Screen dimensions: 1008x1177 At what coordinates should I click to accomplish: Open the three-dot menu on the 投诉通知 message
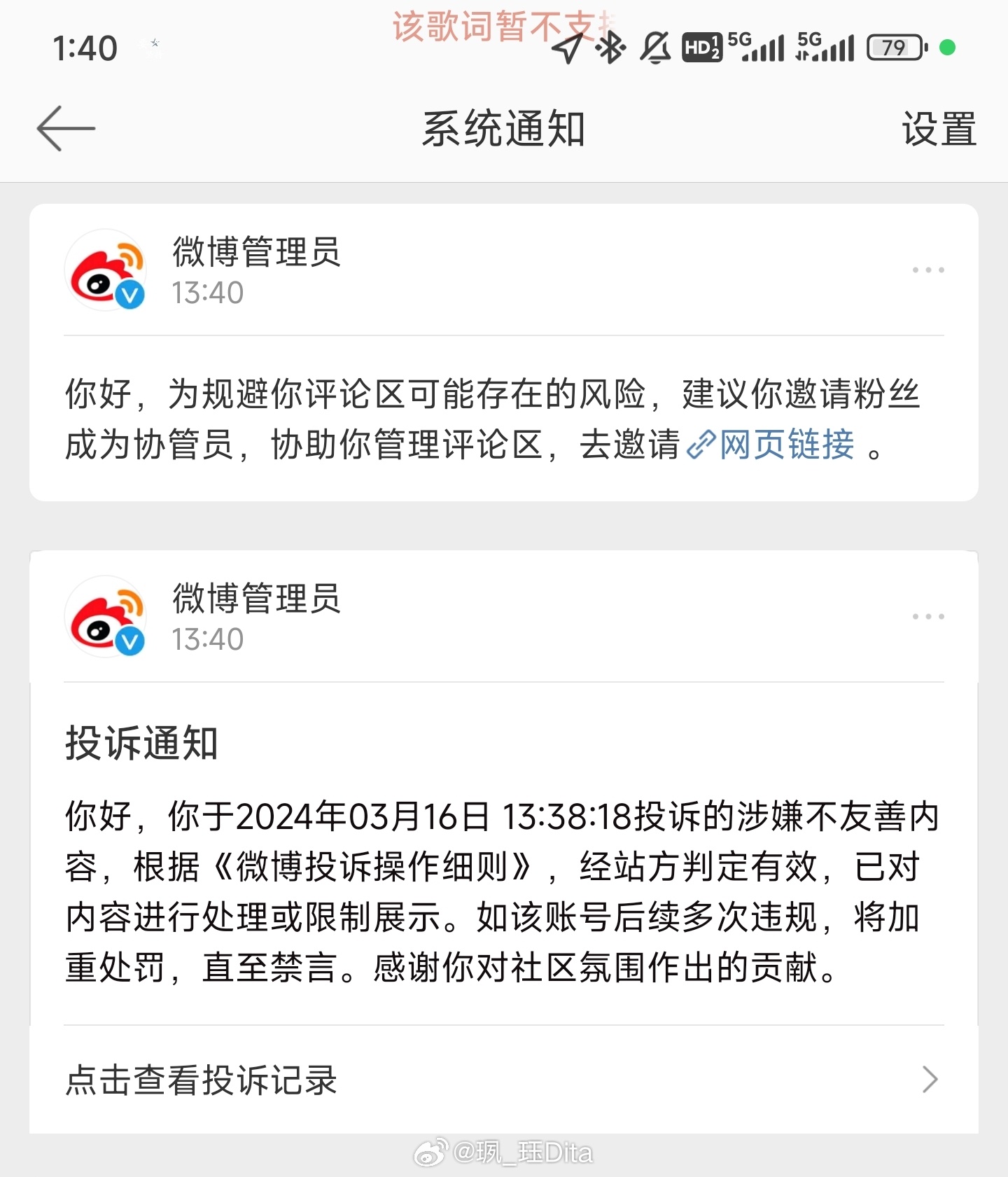tap(927, 617)
